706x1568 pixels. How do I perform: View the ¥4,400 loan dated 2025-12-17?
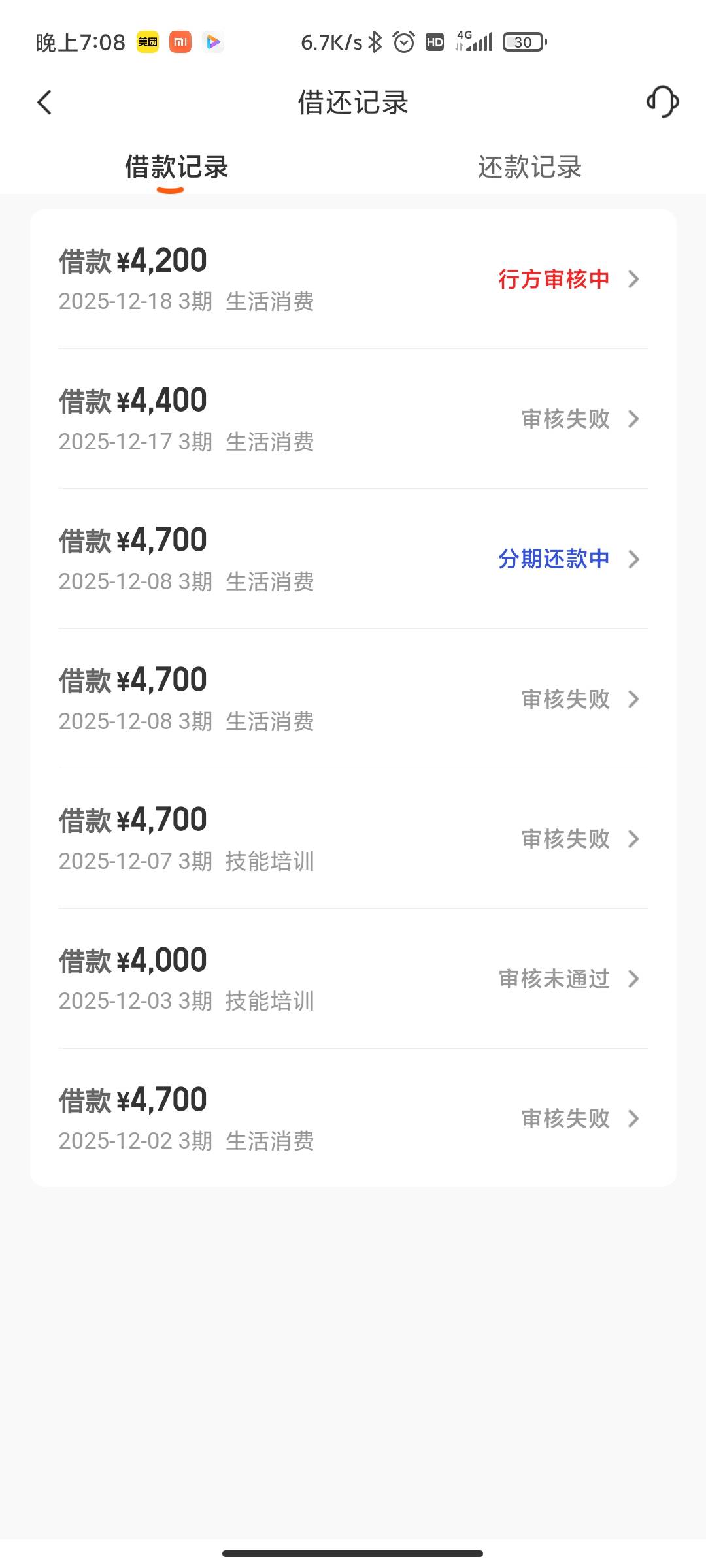point(353,419)
